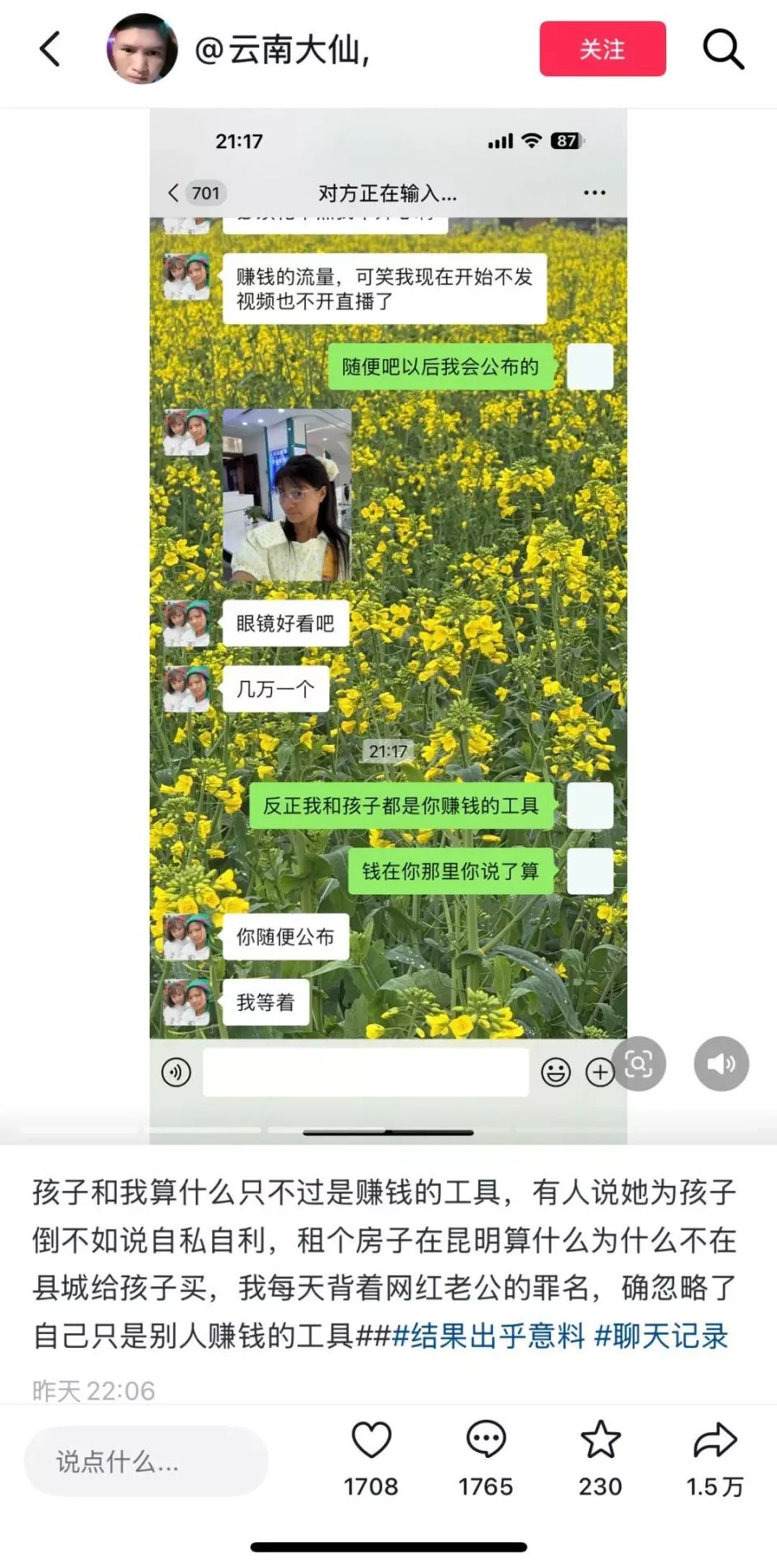The image size is (777, 1568).
Task: Open hashtag #结果出乎意料
Action: tap(488, 1336)
